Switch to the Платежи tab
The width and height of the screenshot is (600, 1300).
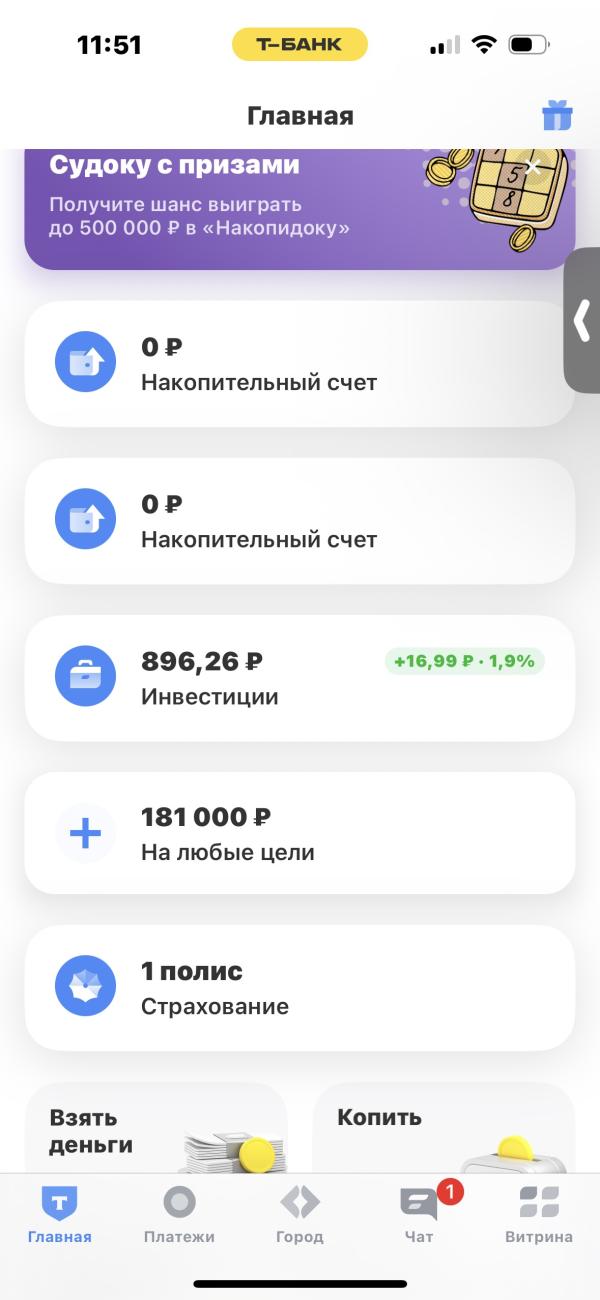[x=179, y=1214]
